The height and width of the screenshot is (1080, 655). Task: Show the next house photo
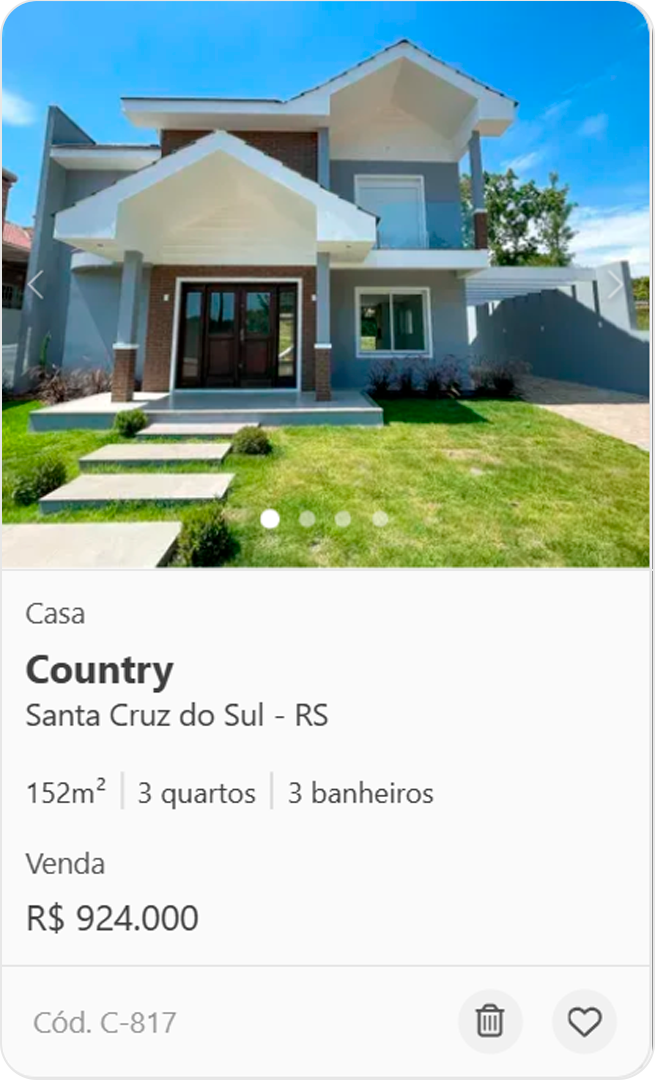click(615, 285)
